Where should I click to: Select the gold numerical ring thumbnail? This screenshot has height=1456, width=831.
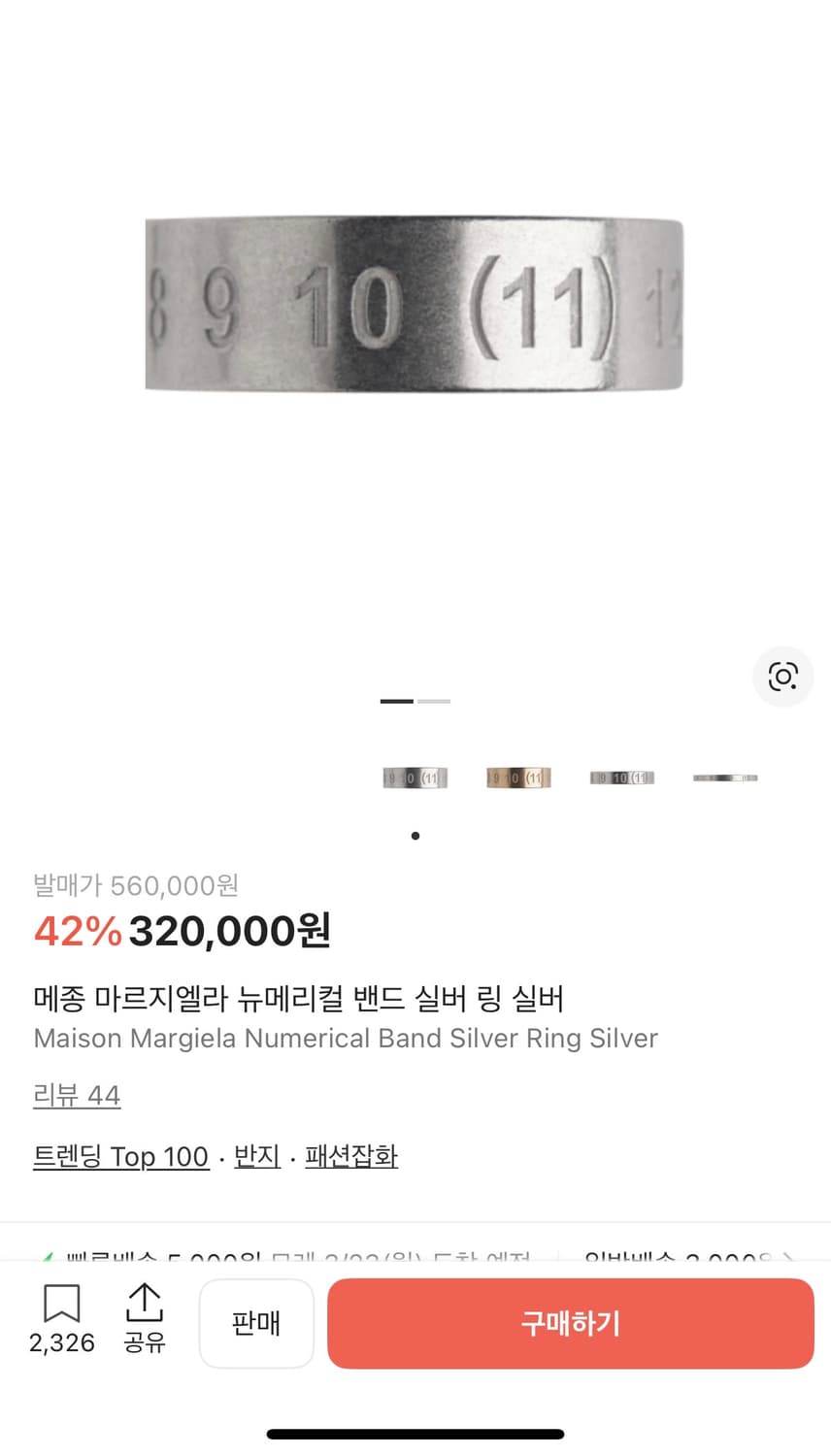click(x=518, y=777)
